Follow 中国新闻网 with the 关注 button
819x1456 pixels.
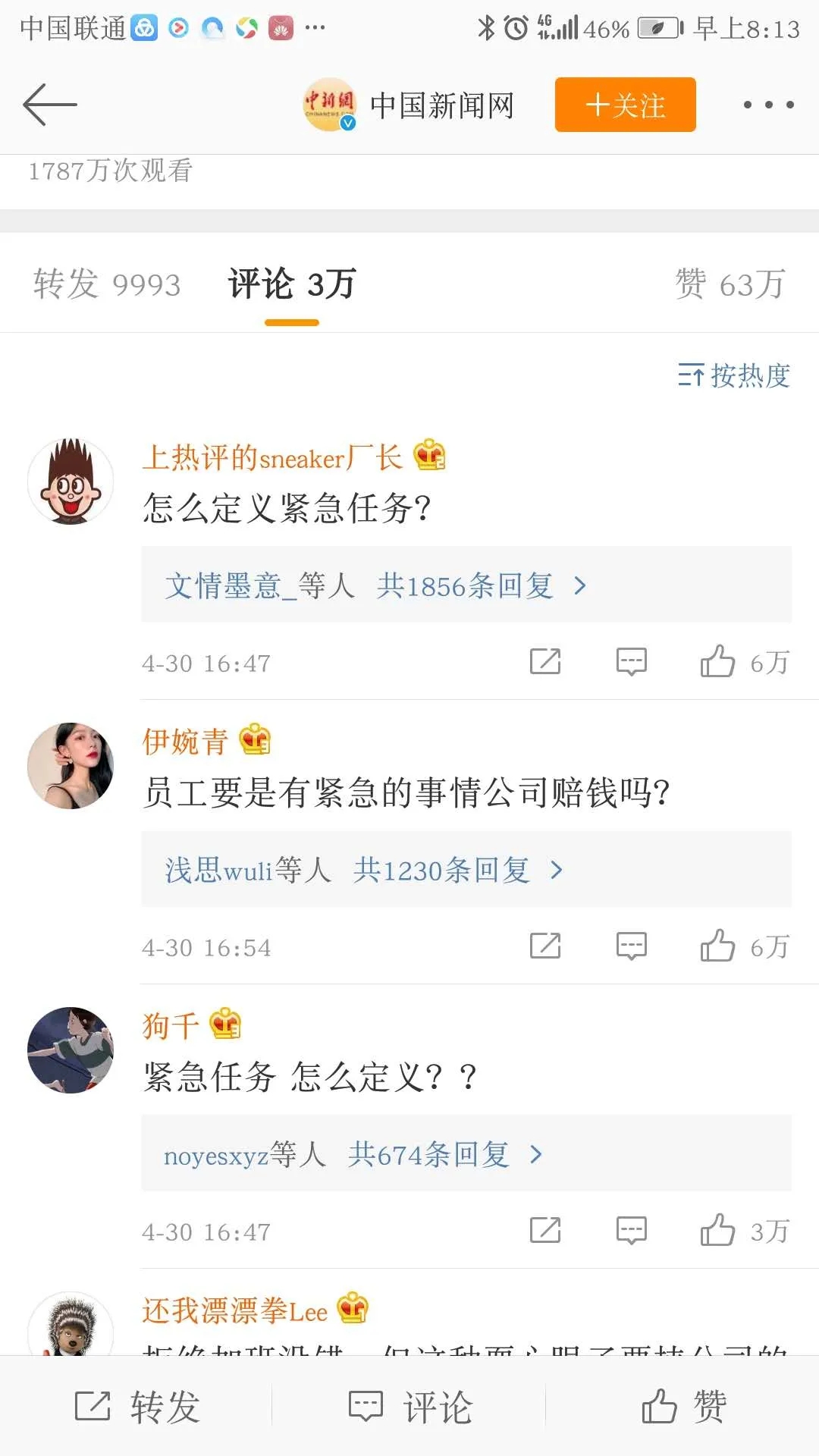[625, 105]
